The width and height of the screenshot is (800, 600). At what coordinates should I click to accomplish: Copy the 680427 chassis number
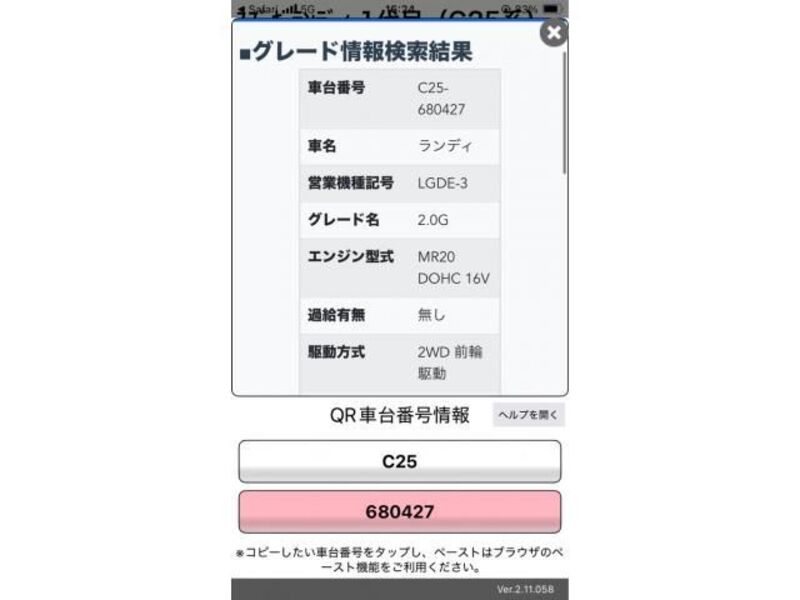399,511
